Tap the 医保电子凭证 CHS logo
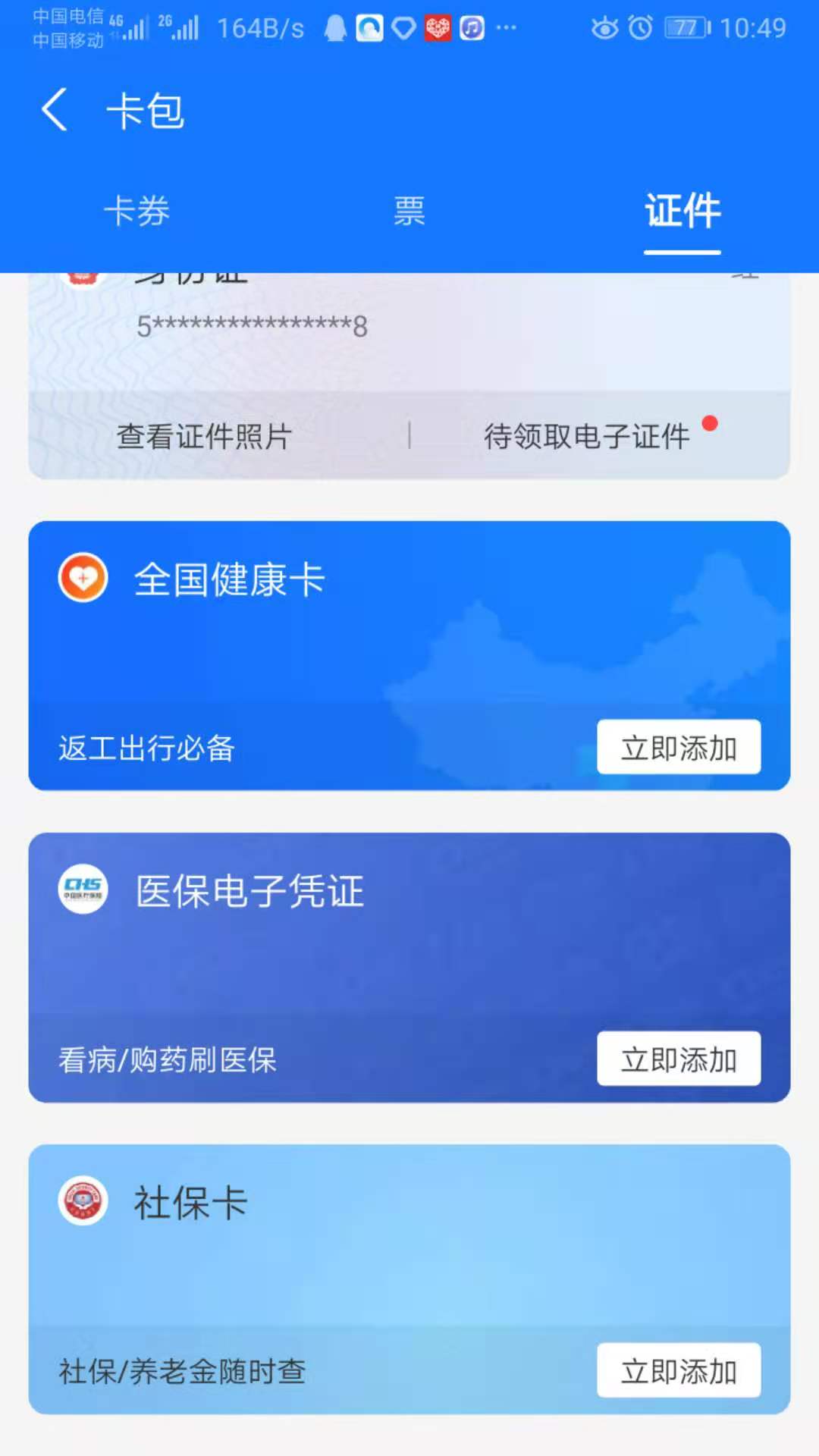Viewport: 819px width, 1456px height. (x=82, y=889)
